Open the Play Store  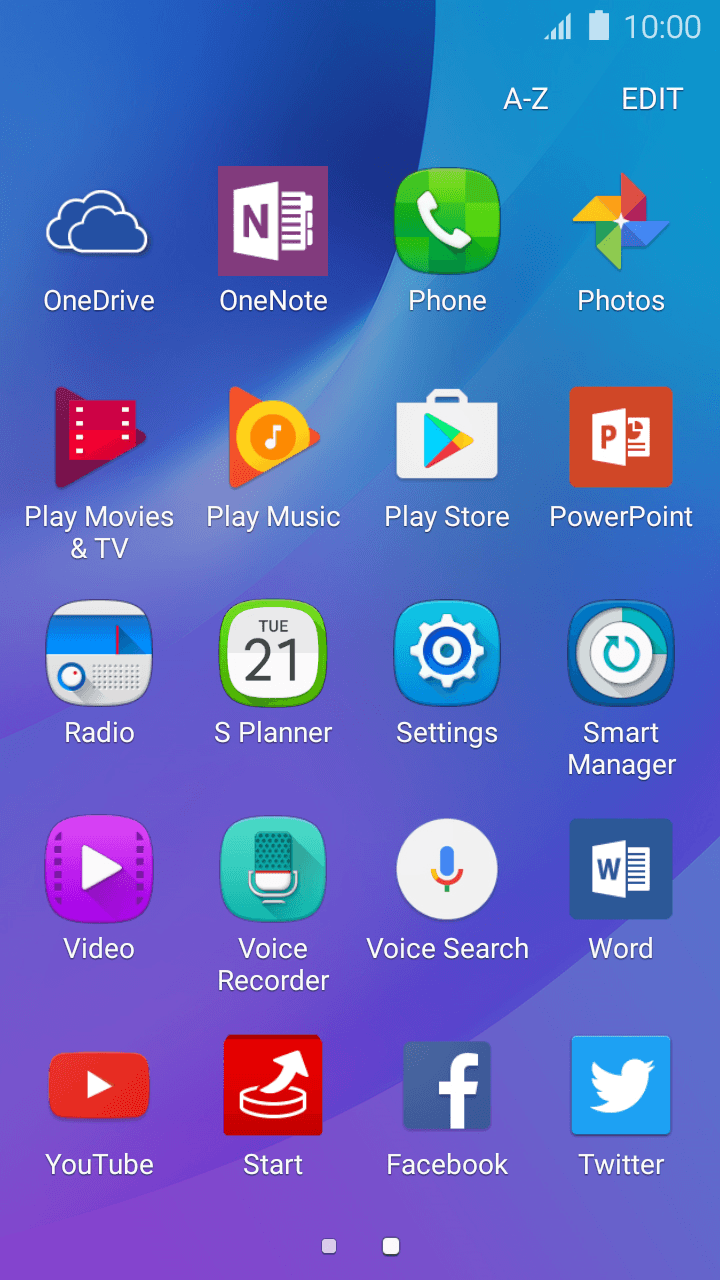[446, 437]
